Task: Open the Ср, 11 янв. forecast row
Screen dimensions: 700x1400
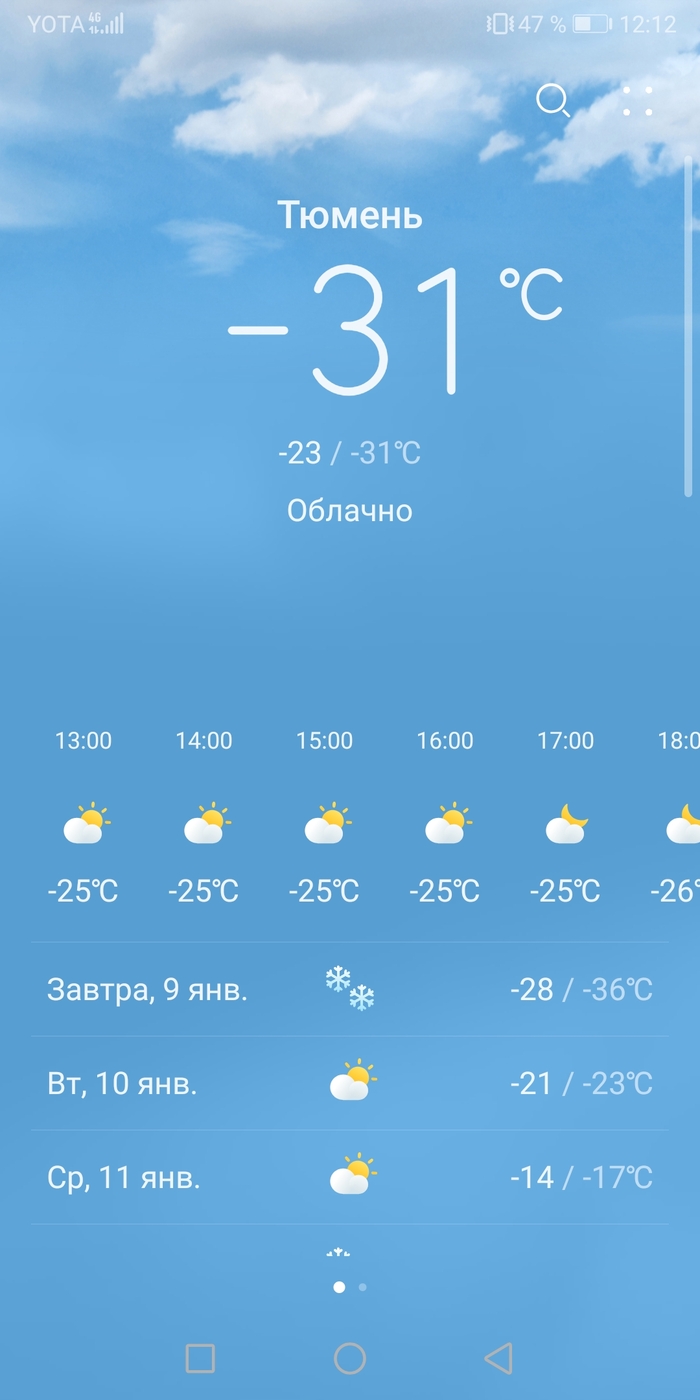Action: click(x=349, y=1177)
